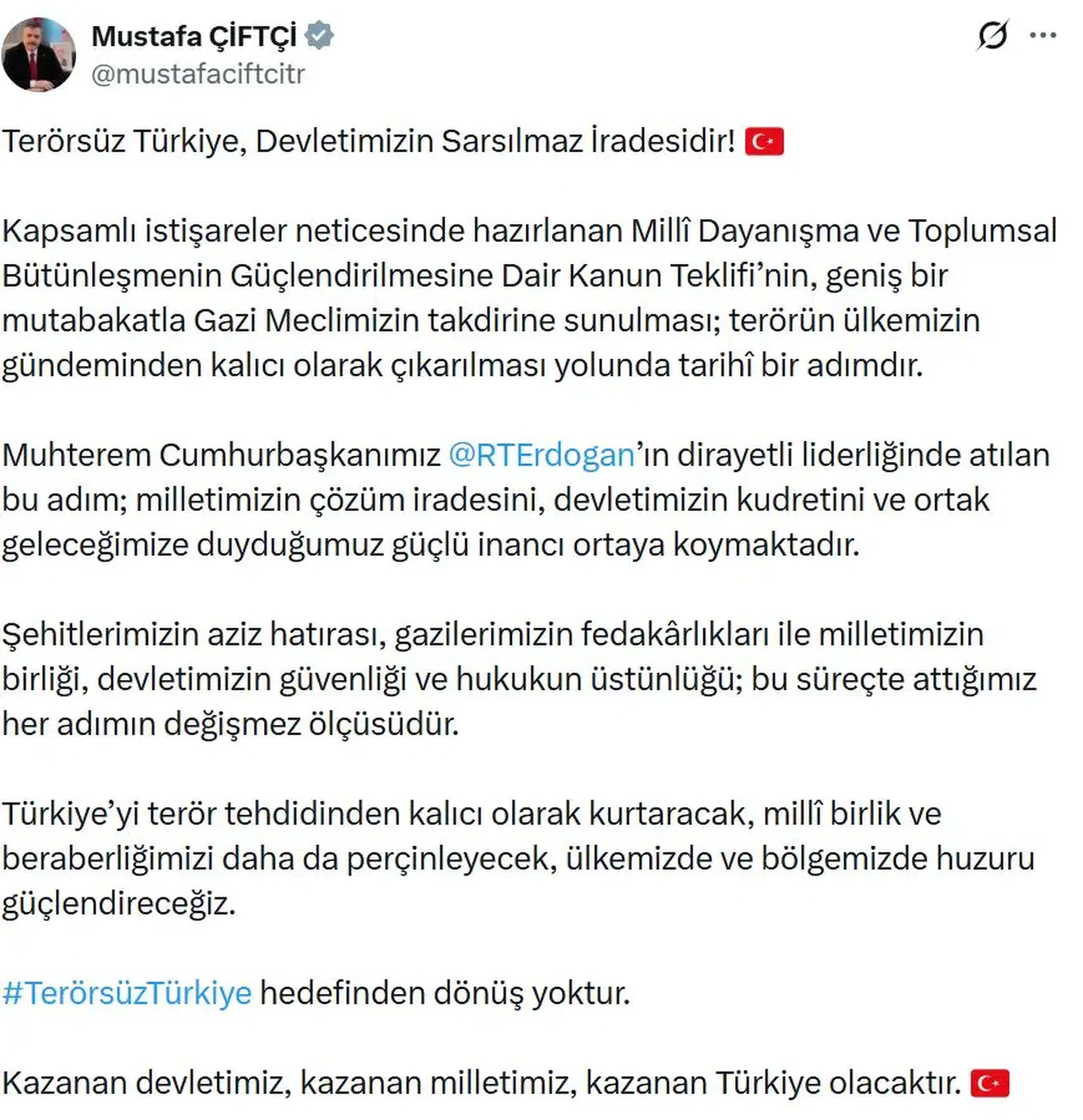
Task: Open the #TerörsüzTürkiye hashtag
Action: 127,993
